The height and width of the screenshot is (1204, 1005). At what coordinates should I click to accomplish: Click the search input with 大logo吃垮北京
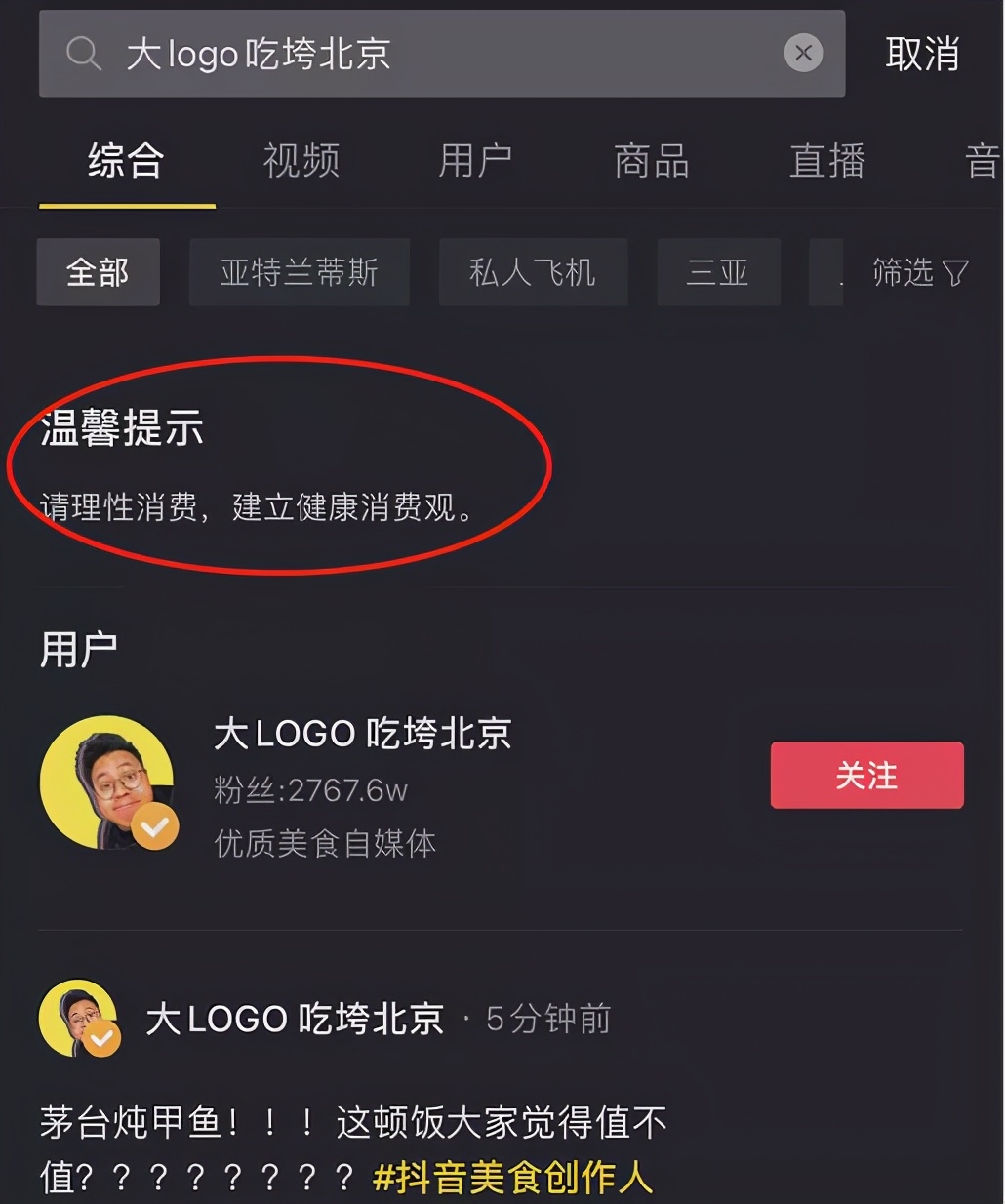click(390, 54)
